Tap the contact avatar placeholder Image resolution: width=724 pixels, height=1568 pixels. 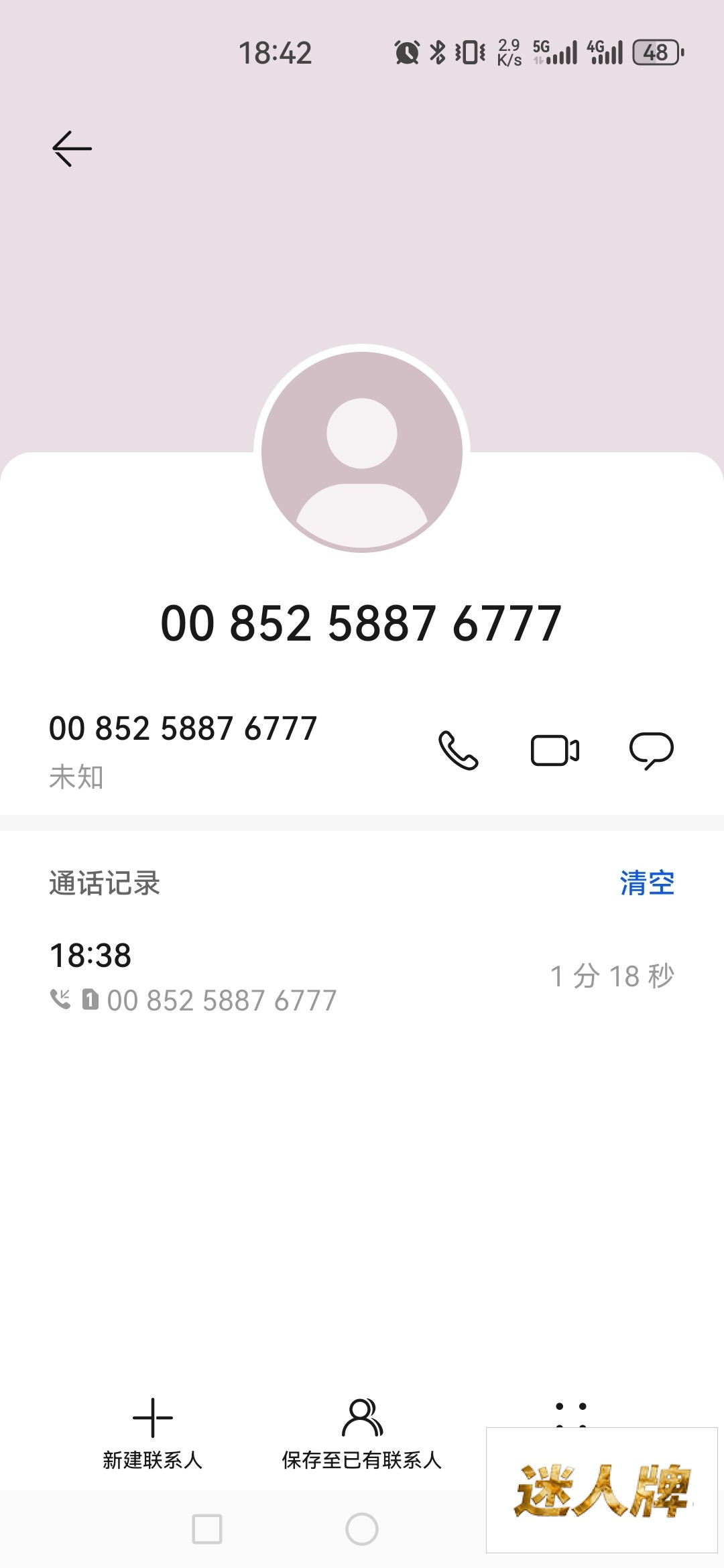[x=362, y=451]
